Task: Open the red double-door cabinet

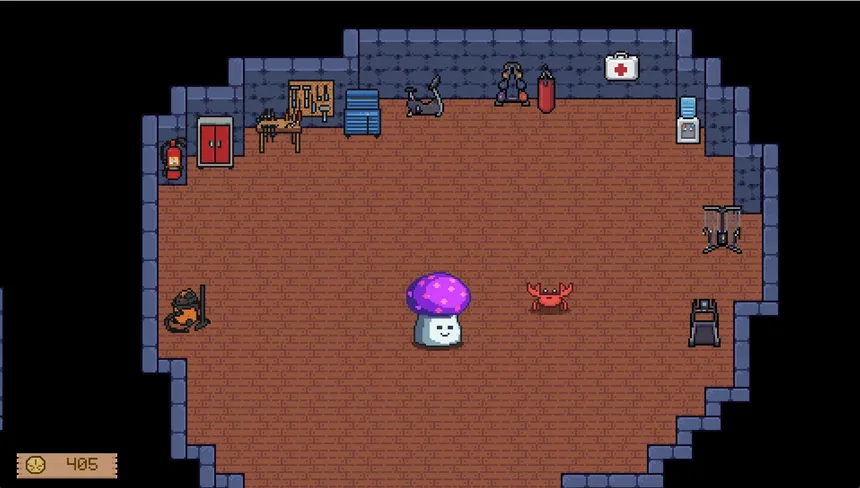Action: pyautogui.click(x=215, y=142)
